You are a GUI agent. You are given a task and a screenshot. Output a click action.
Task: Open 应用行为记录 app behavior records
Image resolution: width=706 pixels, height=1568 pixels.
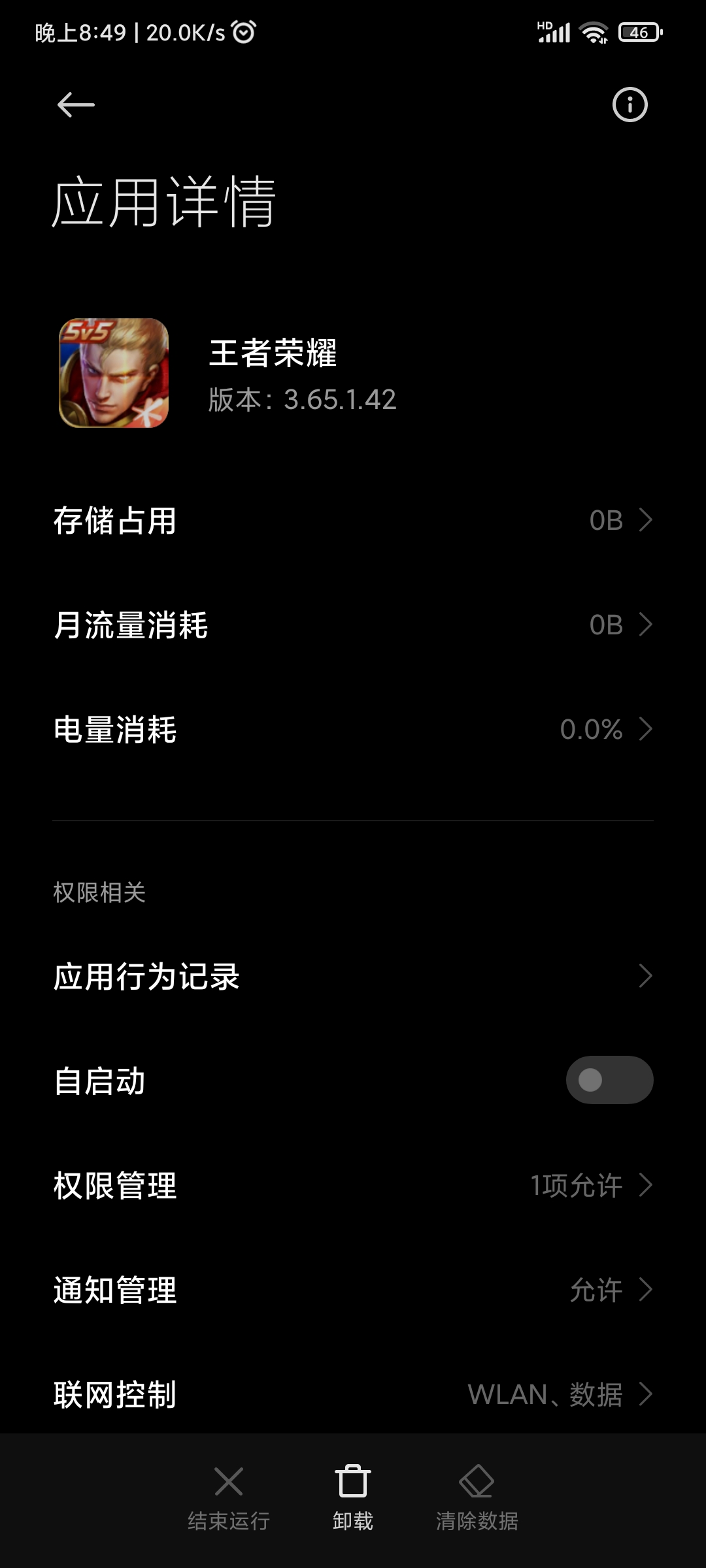pyautogui.click(x=353, y=977)
